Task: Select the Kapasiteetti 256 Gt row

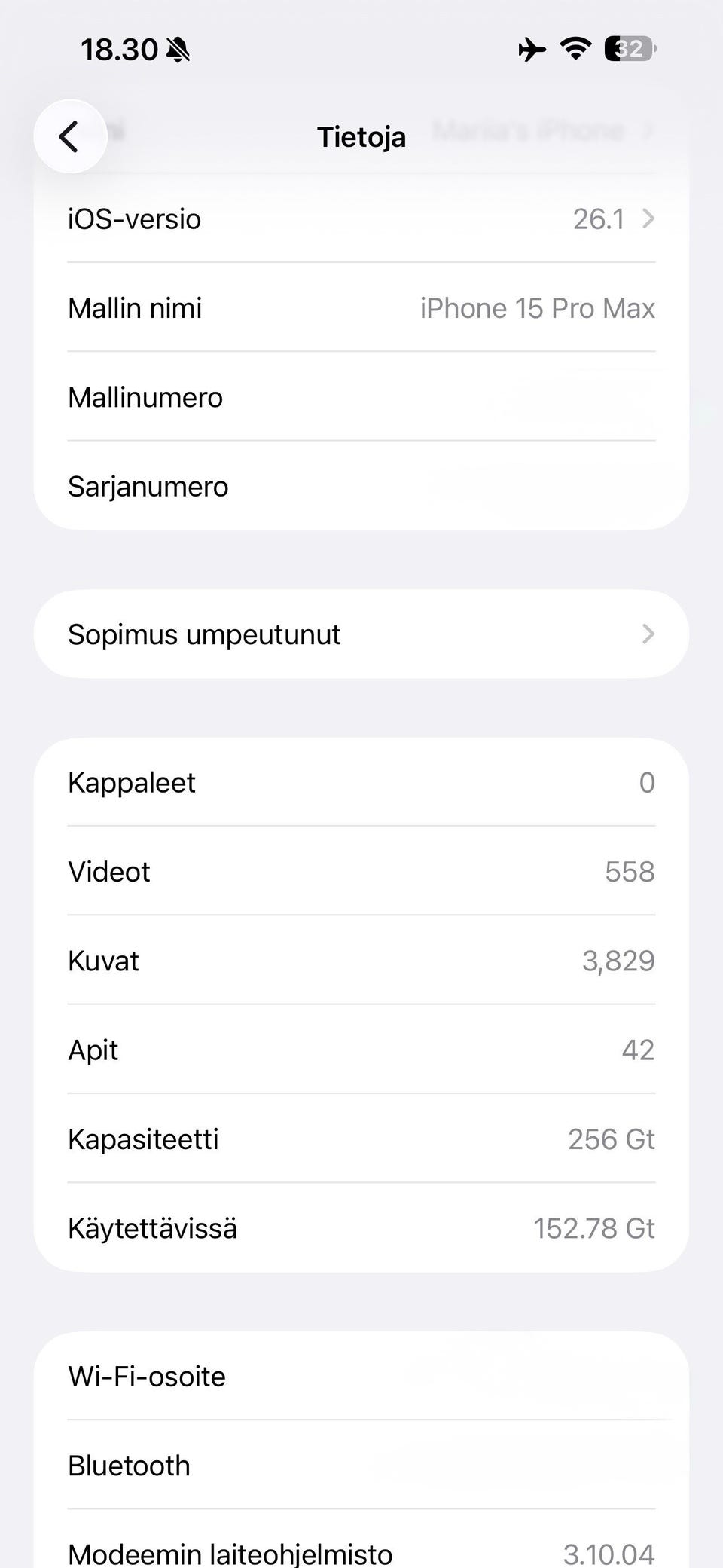Action: point(361,1139)
